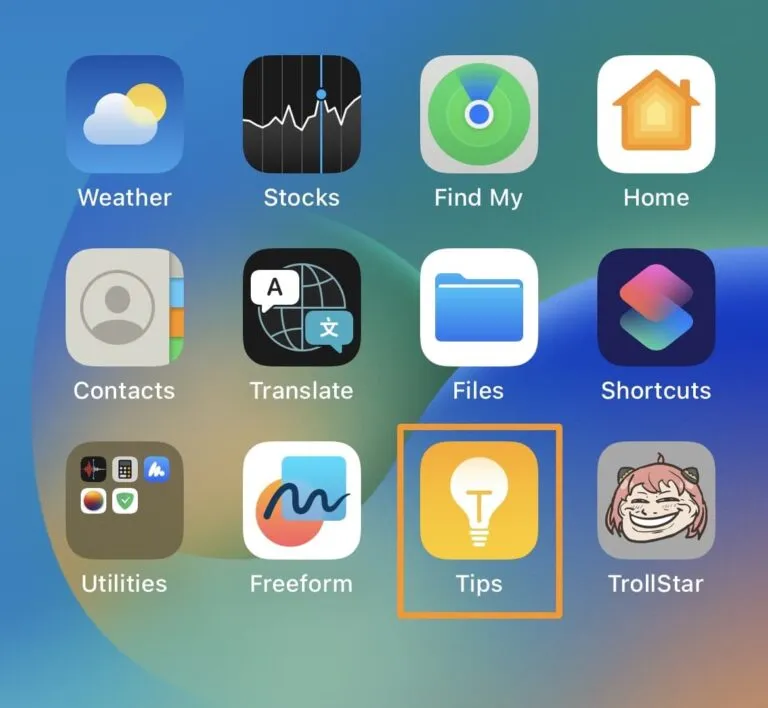Open the Contacts app

(125, 307)
